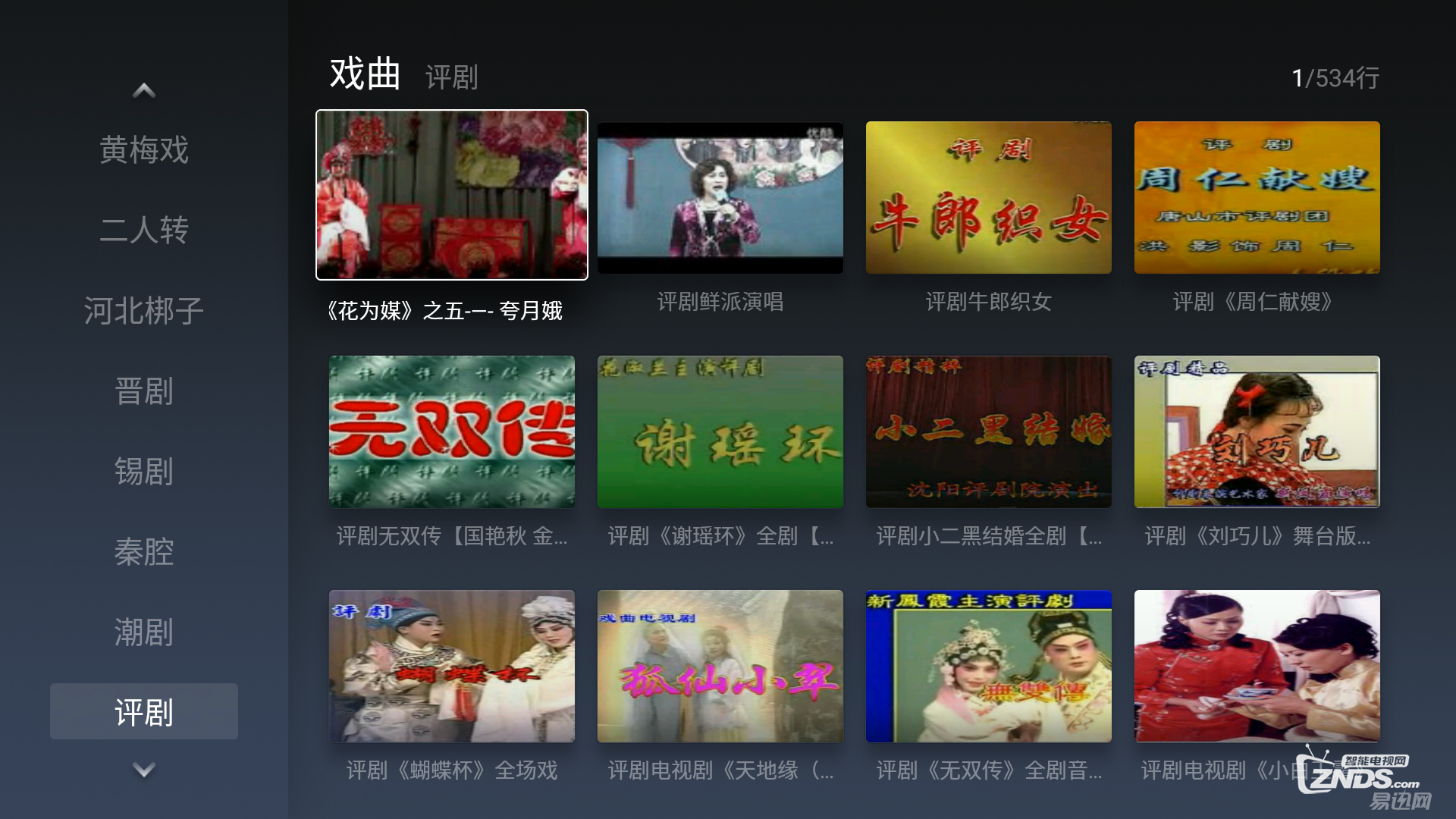The height and width of the screenshot is (819, 1456).
Task: Open the 评剧鲜派演唱 video
Action: [720, 198]
